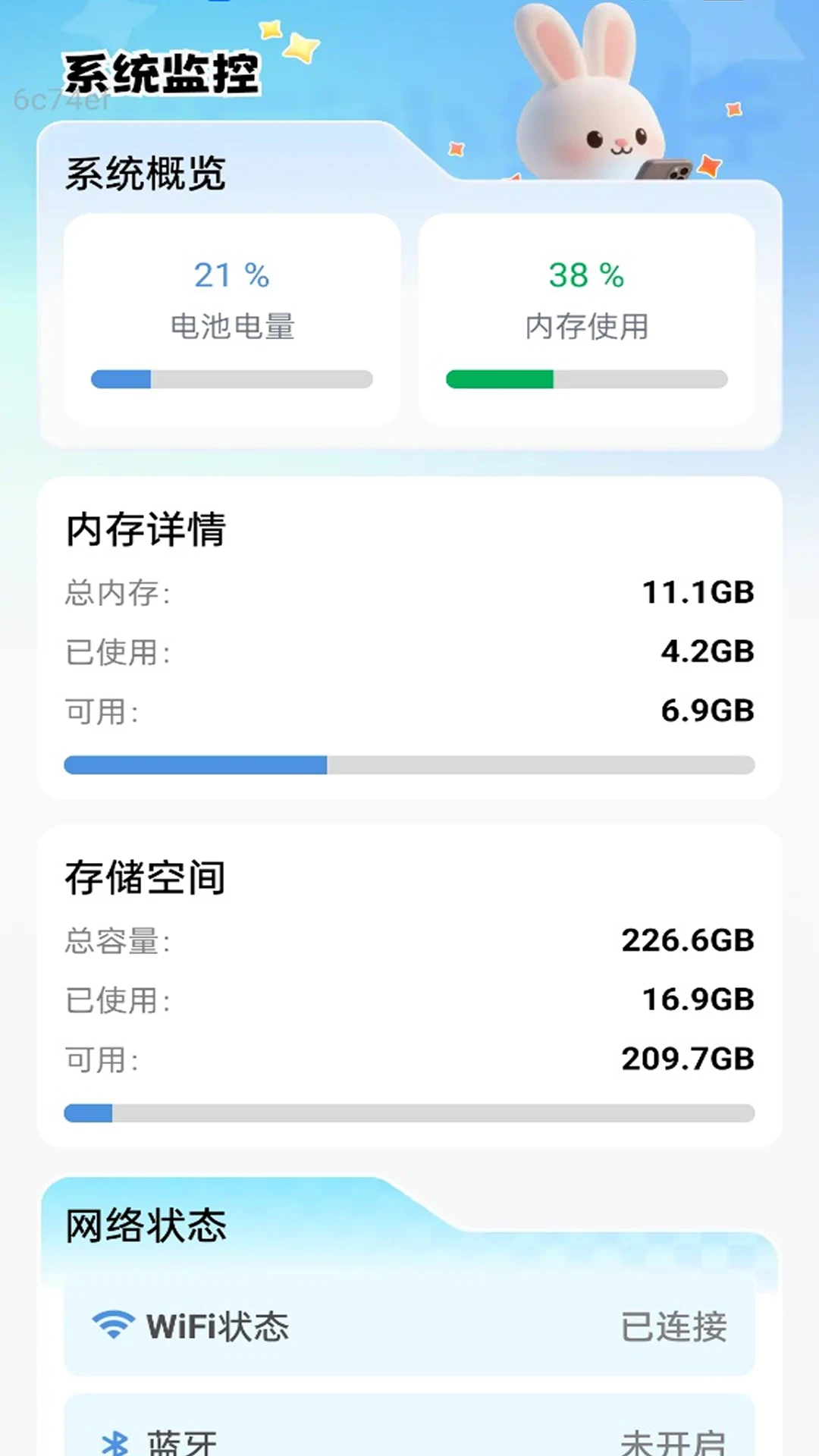Tap 电池电量 to toggle battery details
Viewport: 819px width, 1456px height.
(232, 327)
